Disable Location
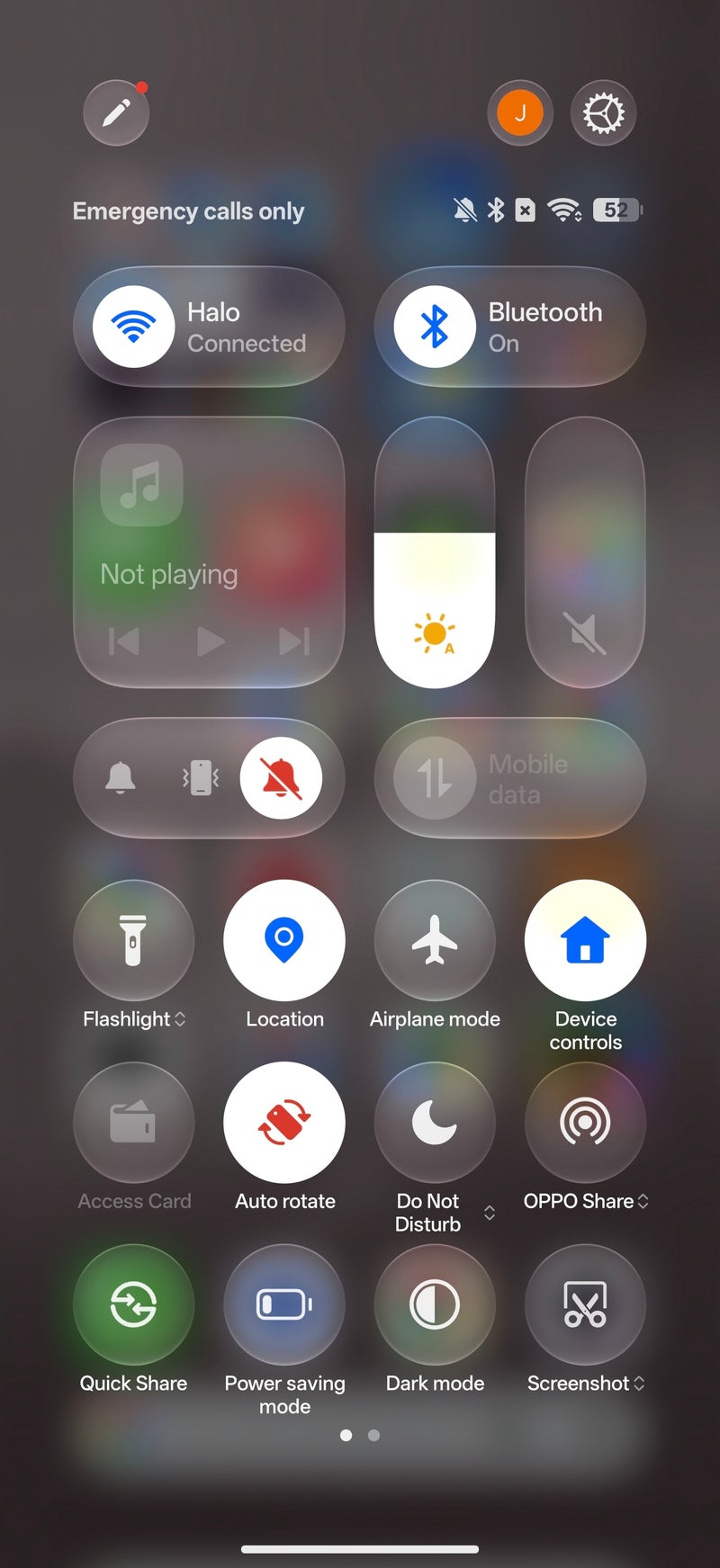Image resolution: width=720 pixels, height=1568 pixels. [284, 940]
